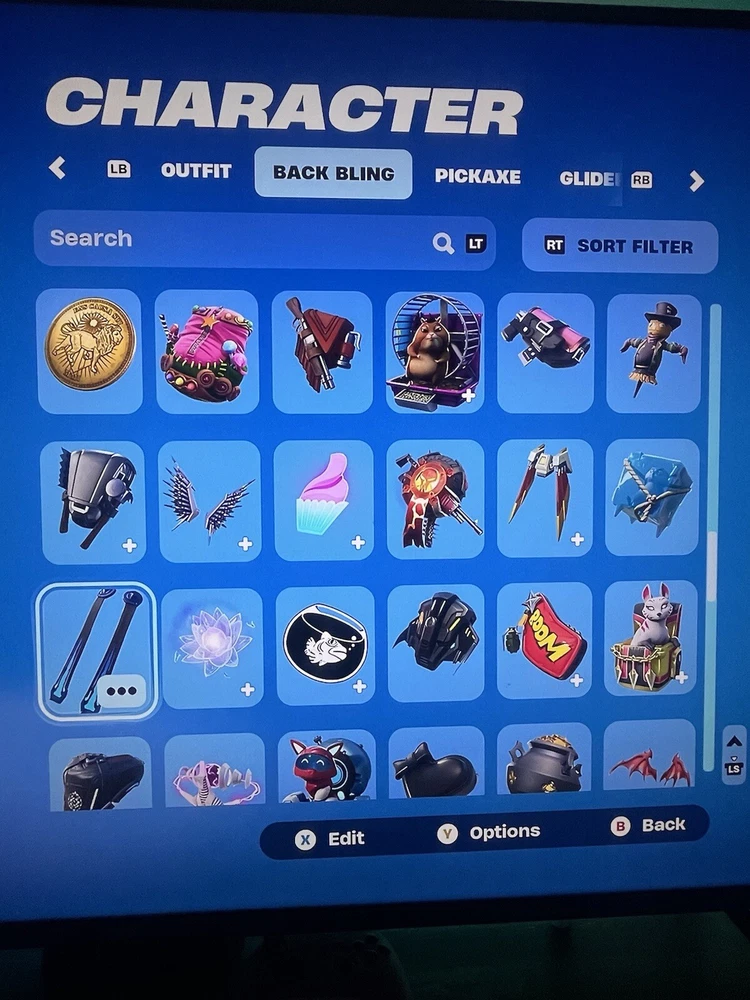
Task: Go Back from the Character screen
Action: [x=649, y=825]
